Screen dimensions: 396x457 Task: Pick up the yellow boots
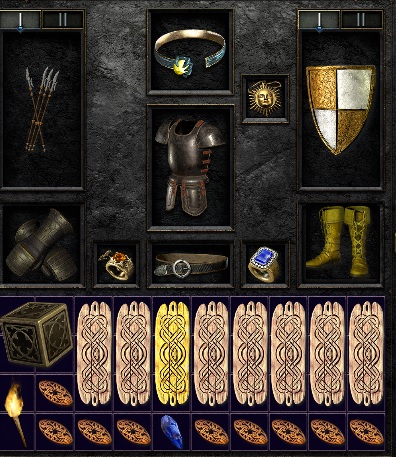[339, 241]
